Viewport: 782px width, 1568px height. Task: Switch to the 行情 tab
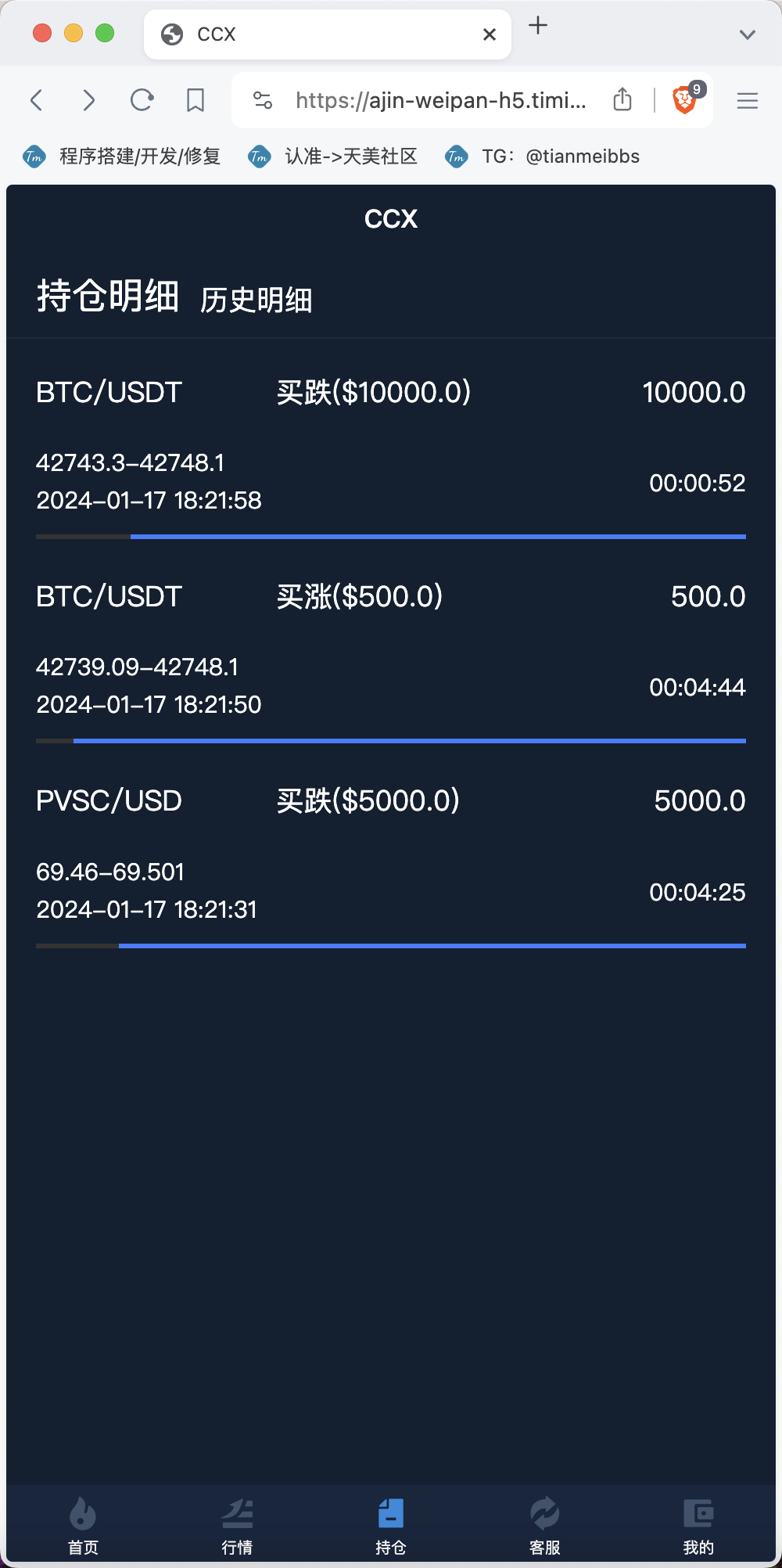pos(237,1526)
